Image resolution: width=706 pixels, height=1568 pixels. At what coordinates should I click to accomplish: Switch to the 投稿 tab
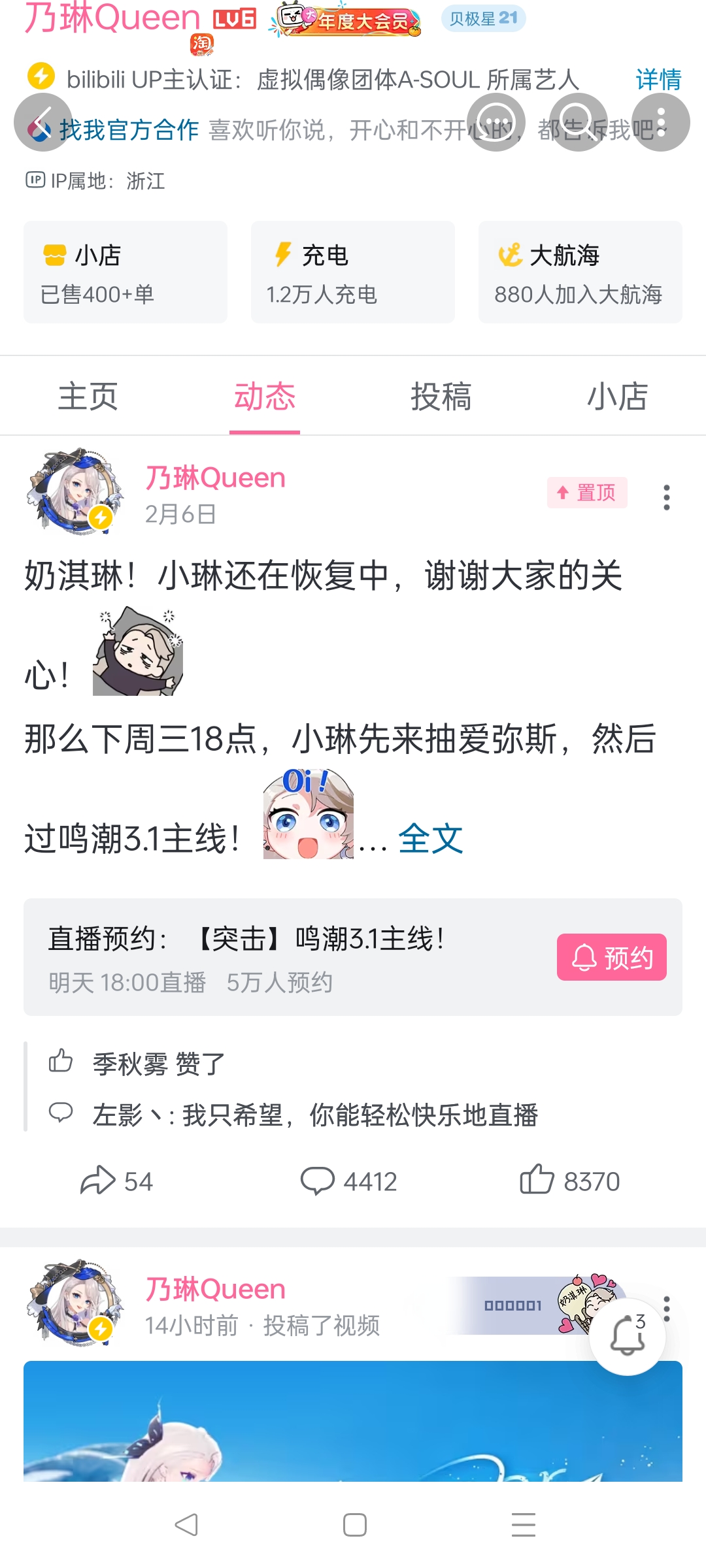point(441,397)
